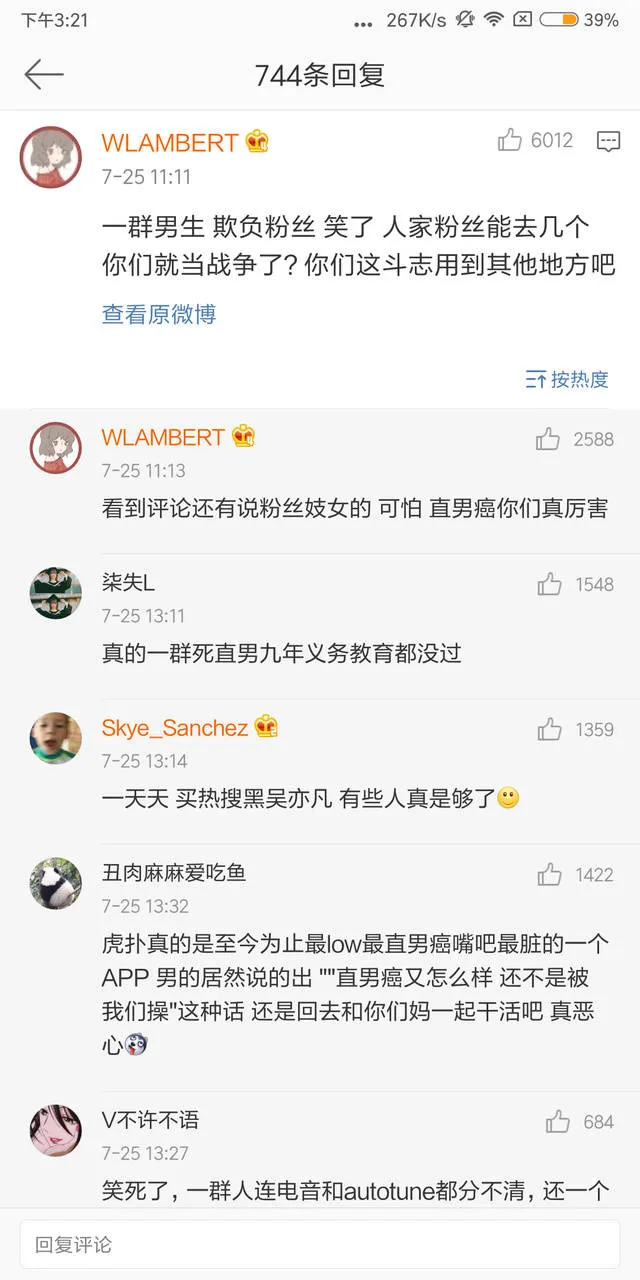This screenshot has width=640, height=1280.
Task: Change sorting via 按热度
Action: click(567, 379)
